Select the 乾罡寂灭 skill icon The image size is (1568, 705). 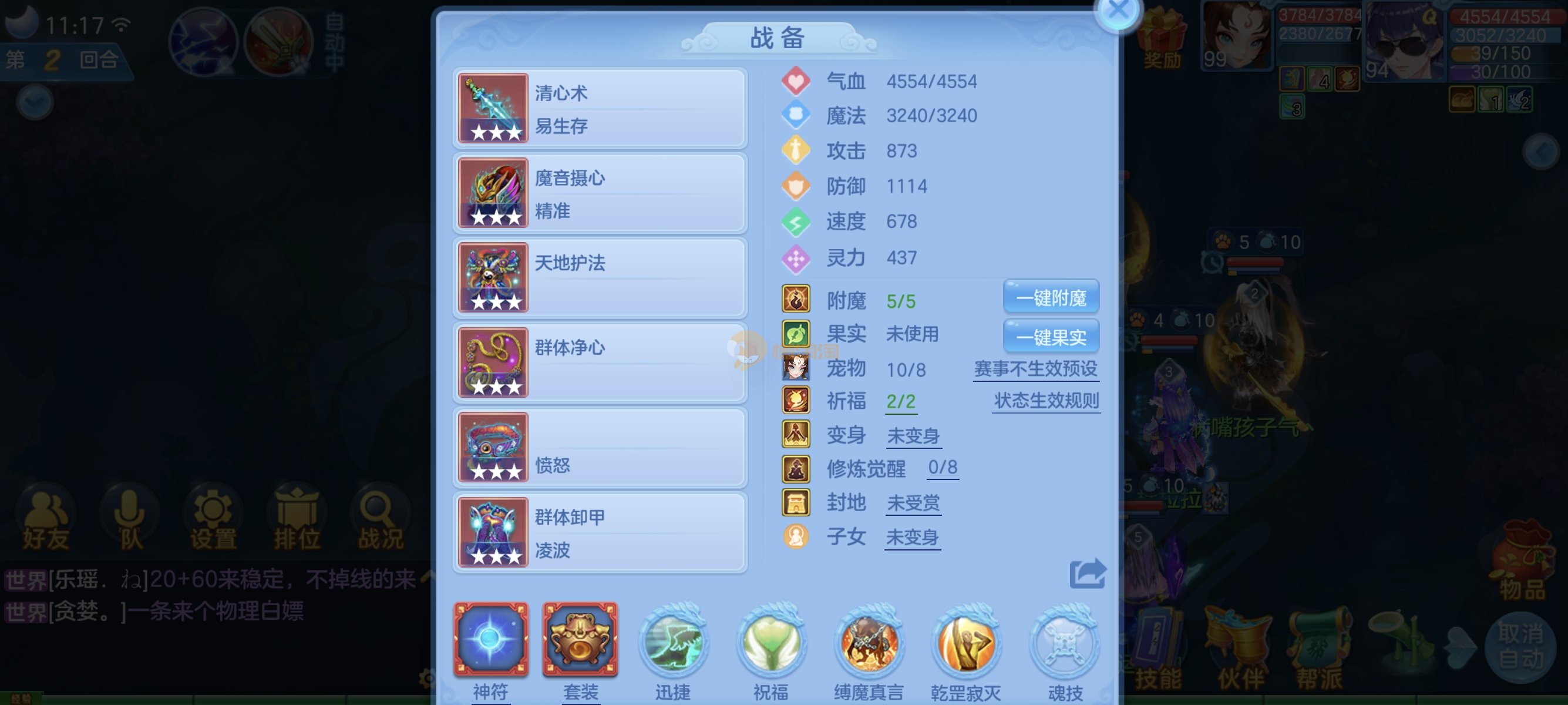[x=966, y=643]
